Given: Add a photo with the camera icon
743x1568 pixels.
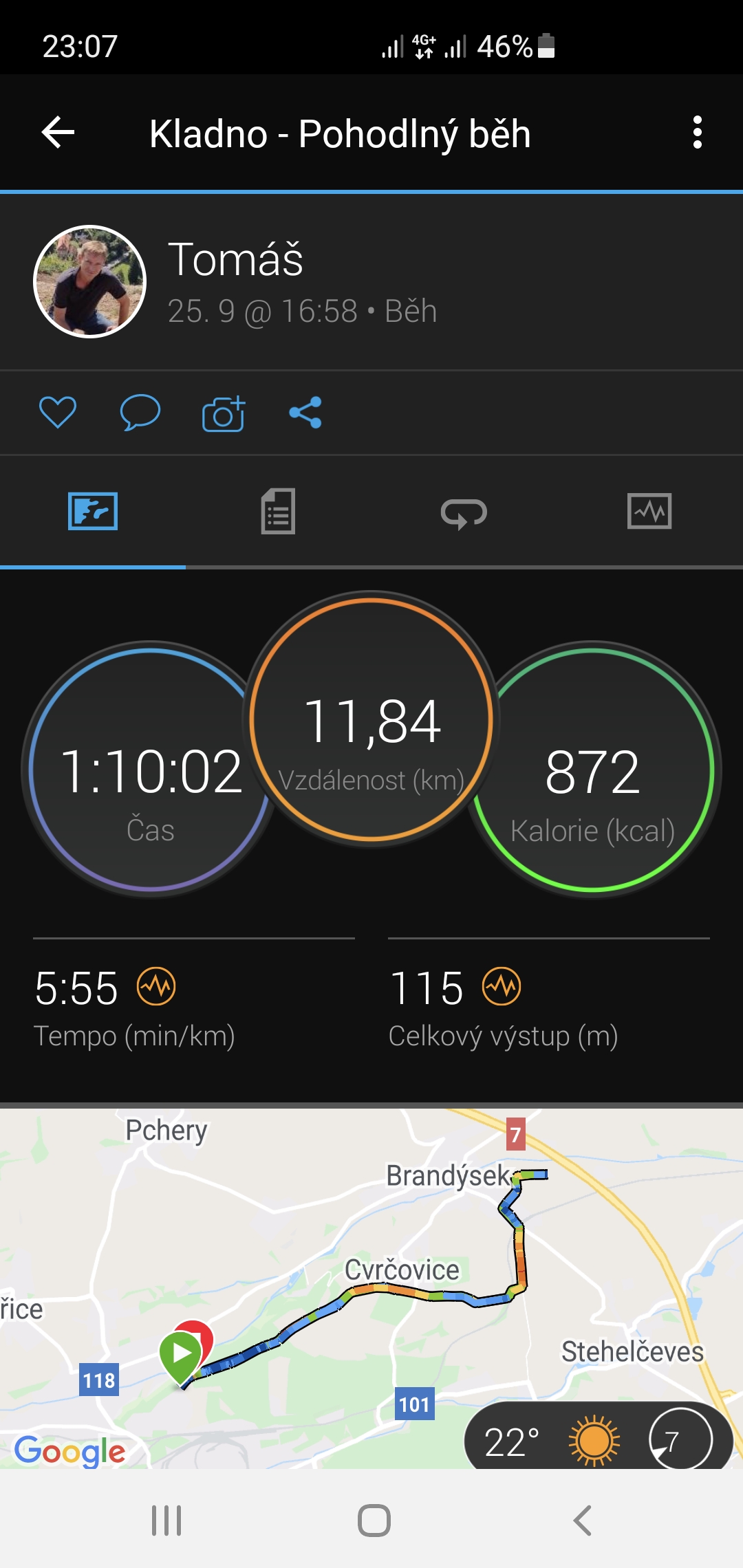Looking at the screenshot, I should pyautogui.click(x=224, y=413).
